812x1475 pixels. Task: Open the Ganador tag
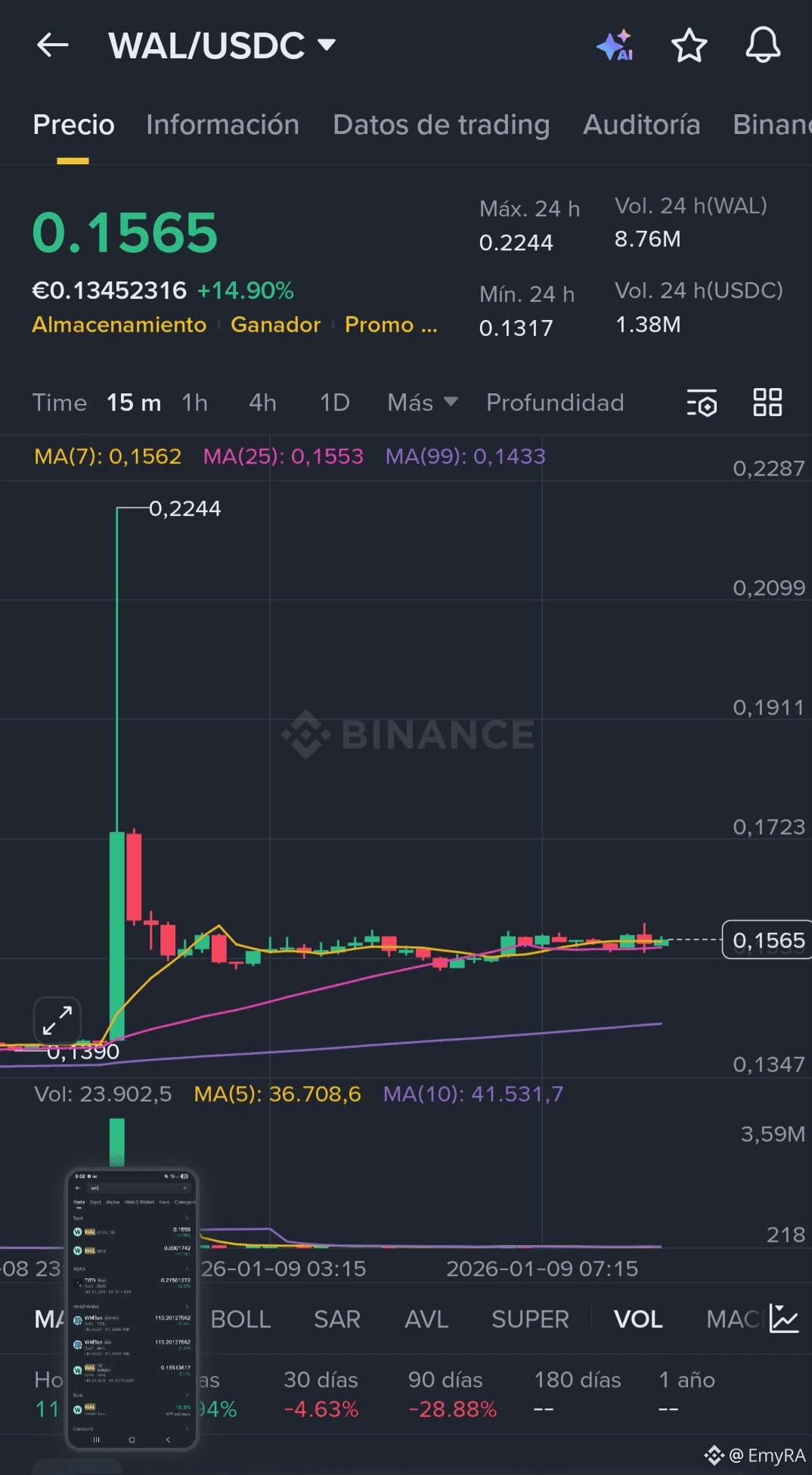point(275,324)
